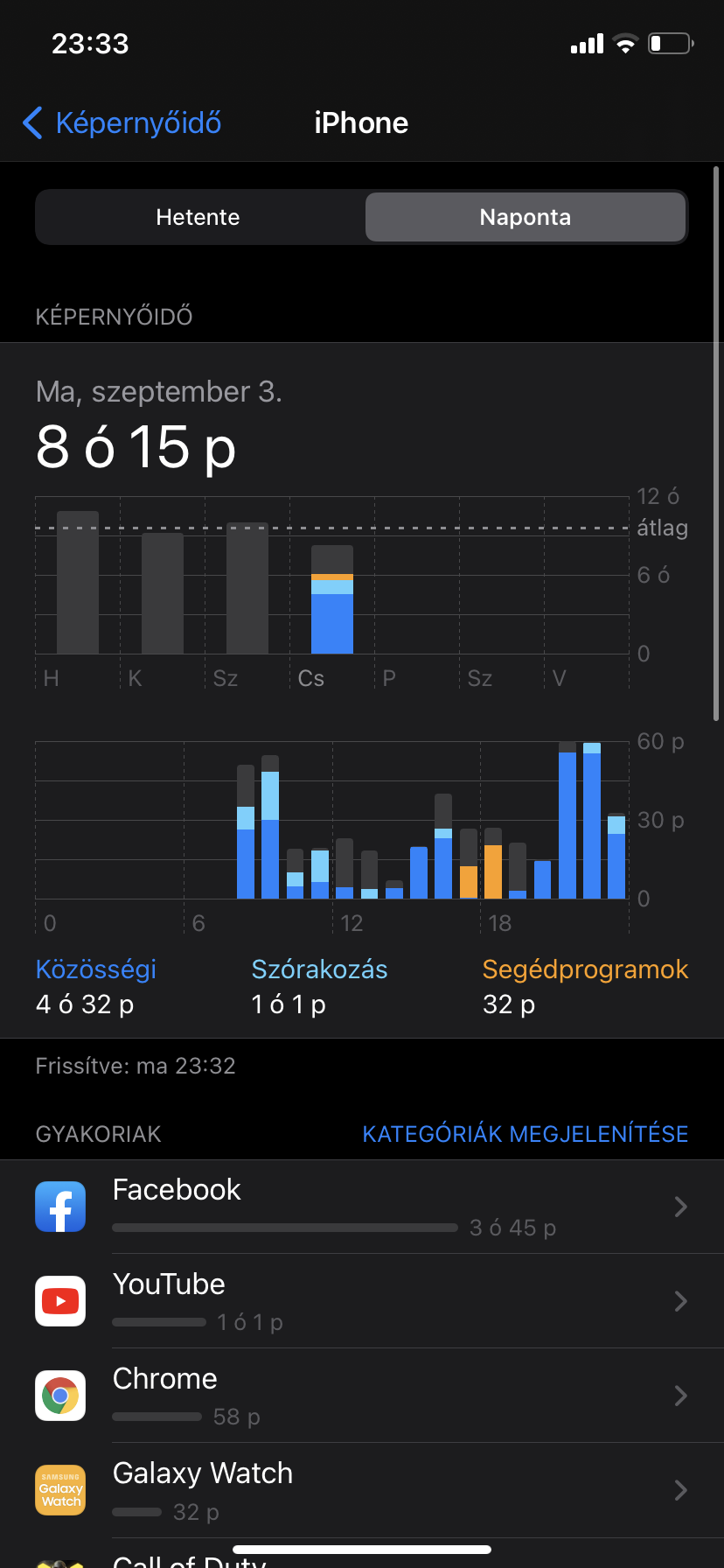Select Wednesday (Sz) bar in weekly chart
The width and height of the screenshot is (724, 1568).
[247, 588]
